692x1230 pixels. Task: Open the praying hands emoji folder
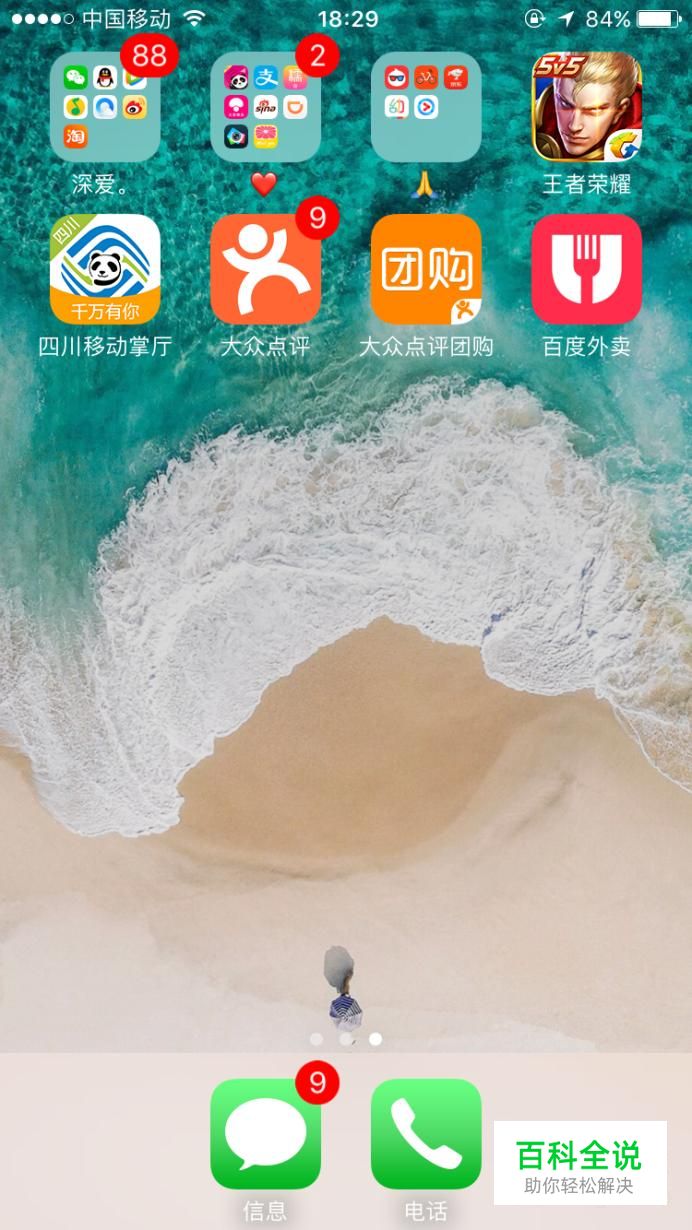click(426, 107)
